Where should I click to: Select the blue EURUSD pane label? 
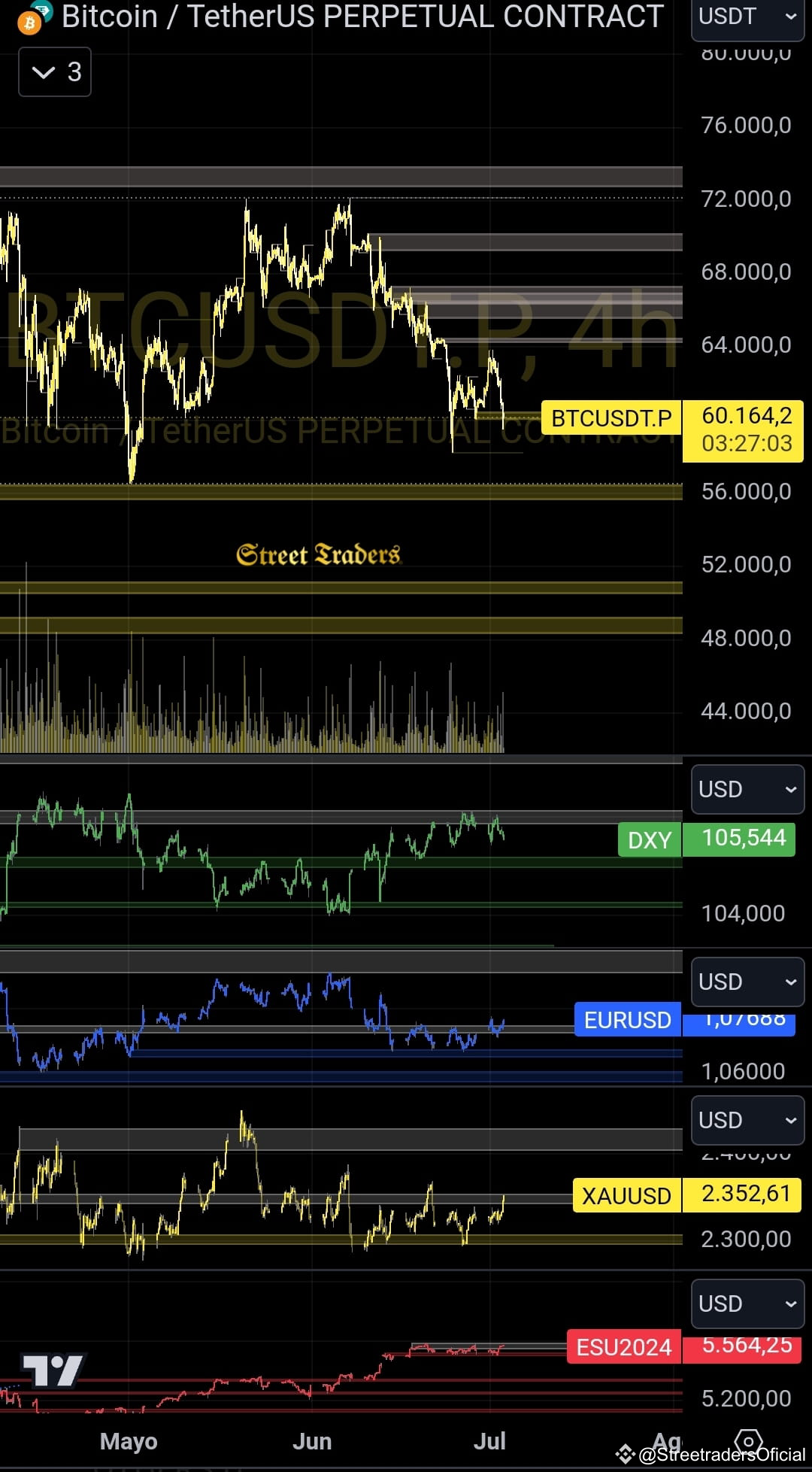(x=627, y=1020)
